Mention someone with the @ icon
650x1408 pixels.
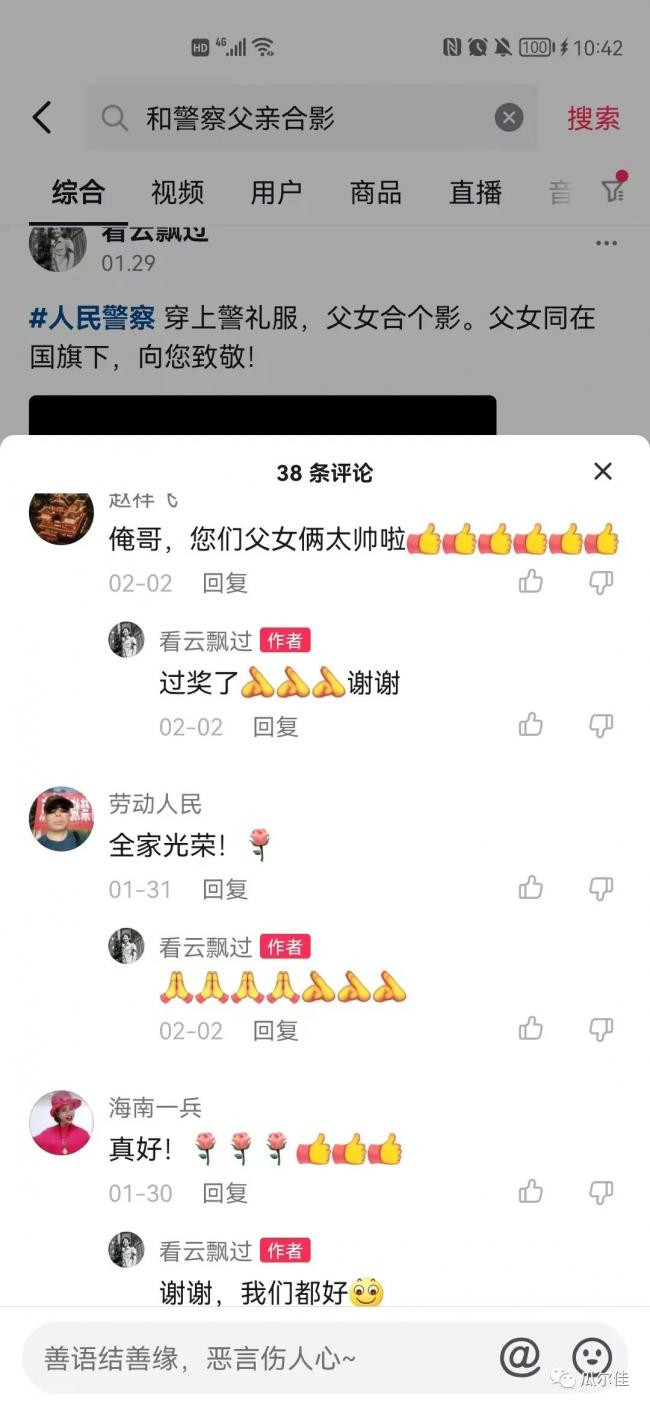click(520, 1357)
